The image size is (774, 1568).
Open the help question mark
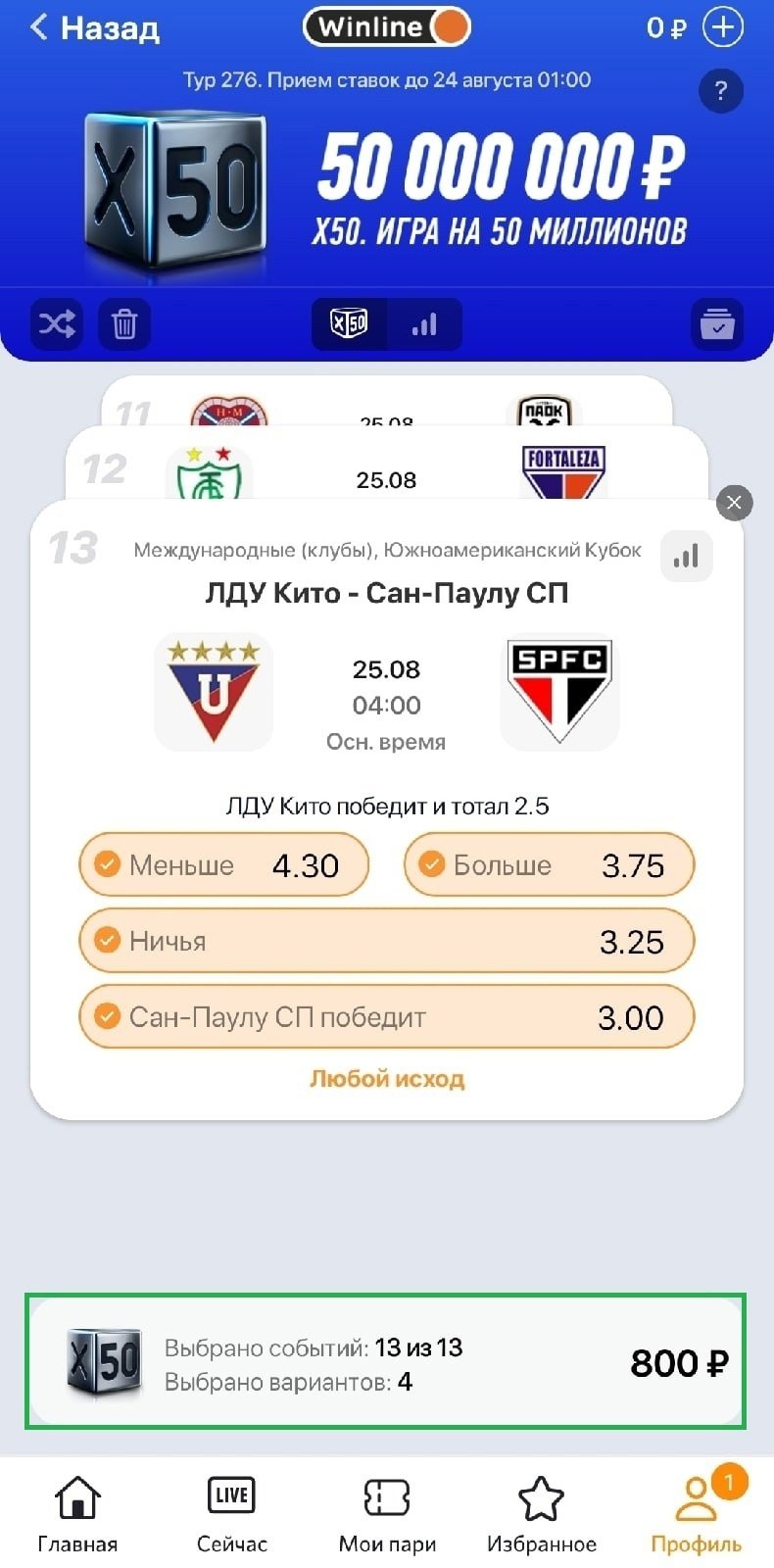[721, 91]
